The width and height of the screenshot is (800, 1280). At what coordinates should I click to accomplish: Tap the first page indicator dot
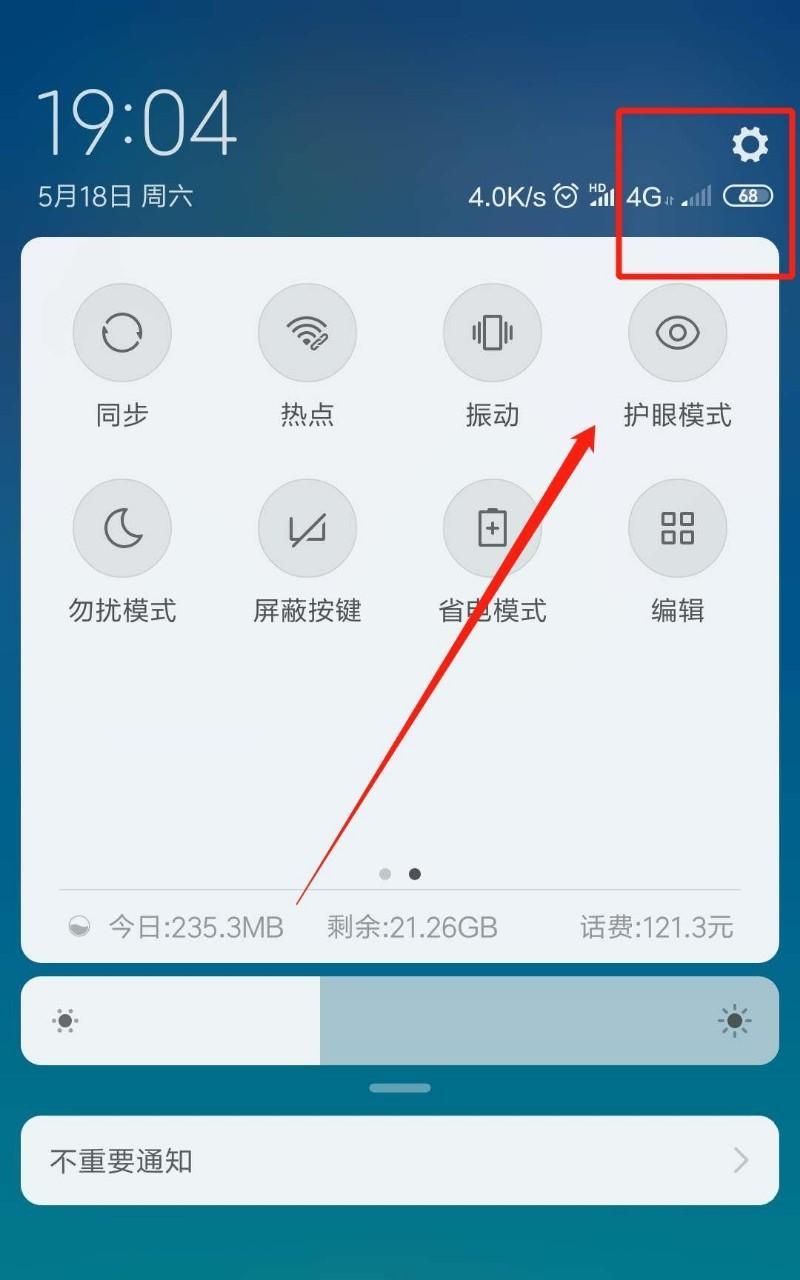click(385, 874)
